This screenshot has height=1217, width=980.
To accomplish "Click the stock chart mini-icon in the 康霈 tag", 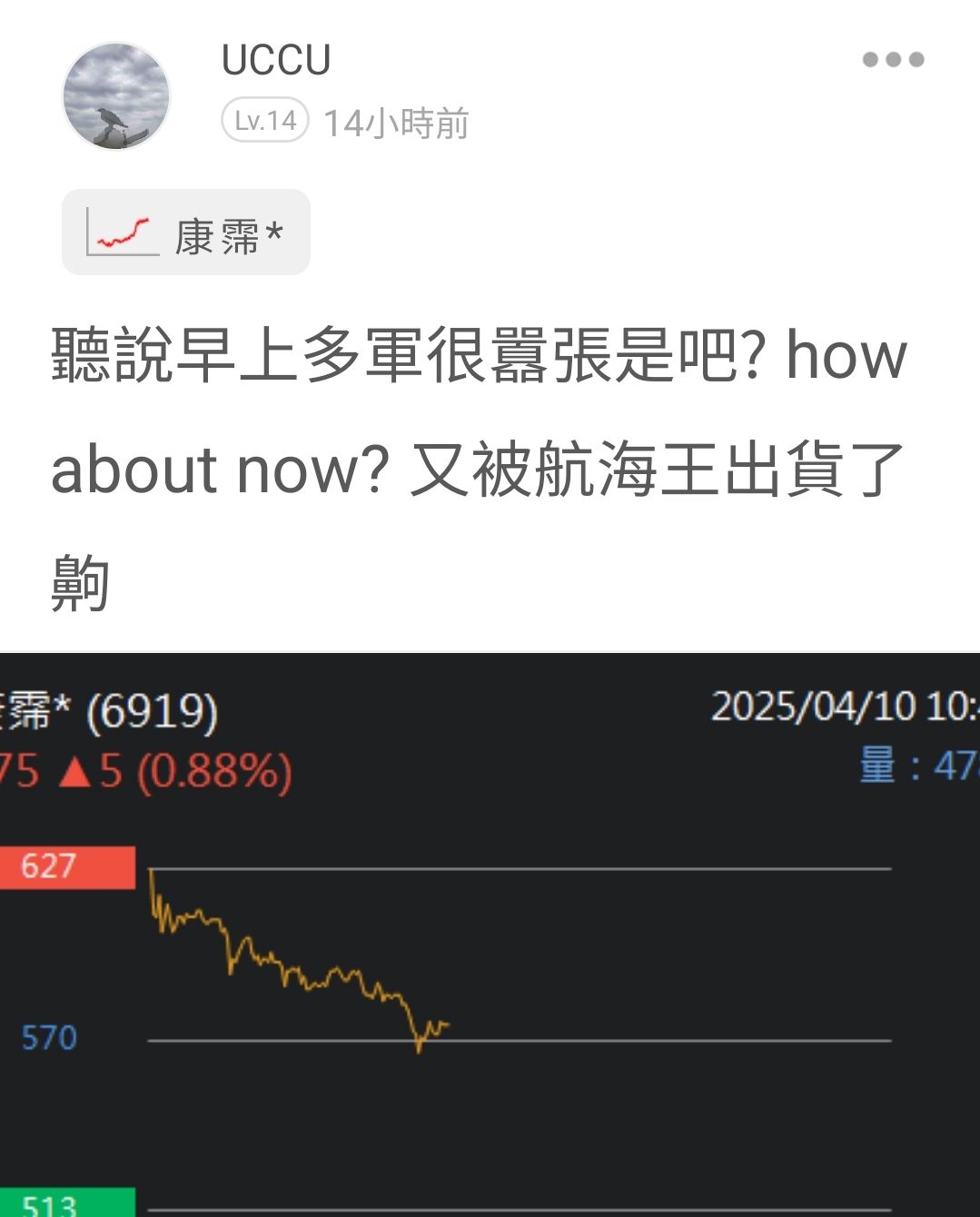I will (x=123, y=233).
